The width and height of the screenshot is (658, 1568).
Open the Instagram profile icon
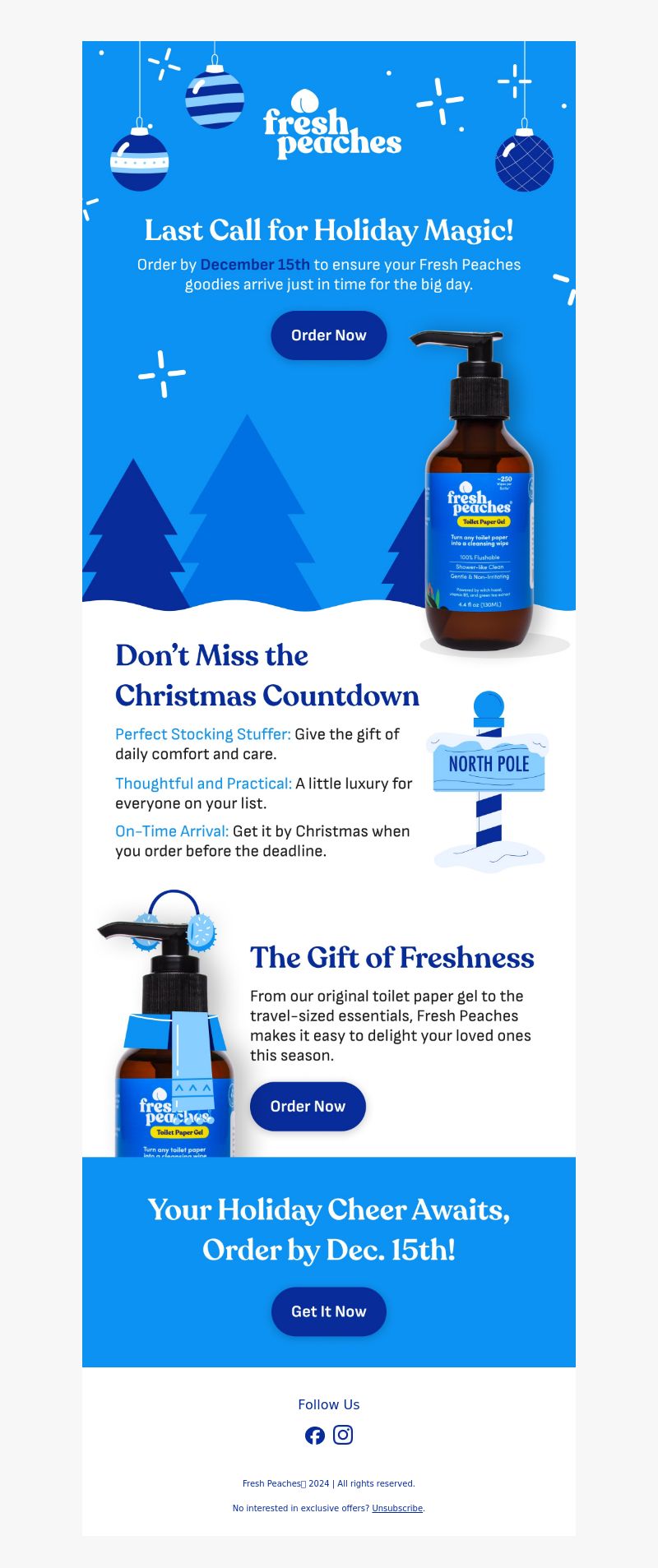tap(343, 1435)
